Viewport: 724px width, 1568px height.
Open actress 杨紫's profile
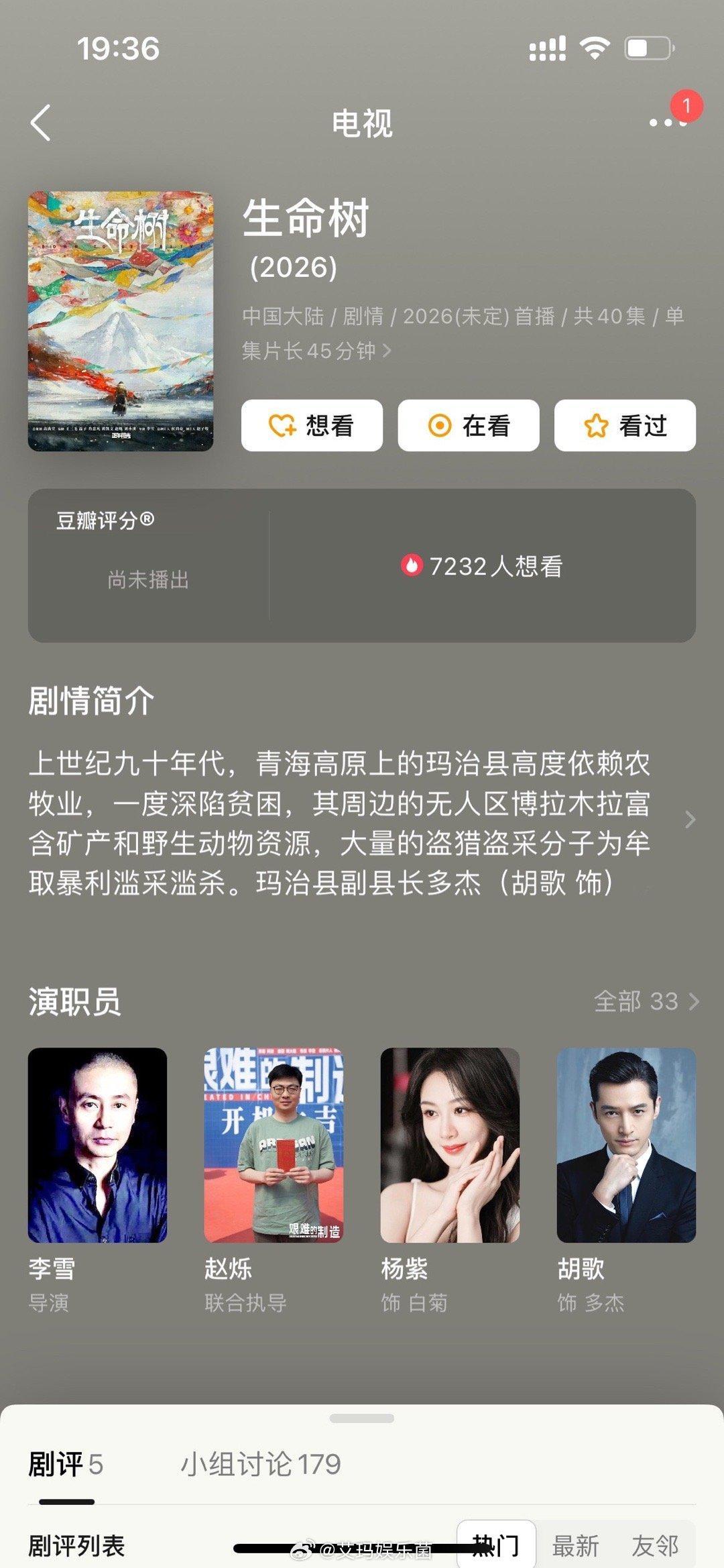[450, 1145]
